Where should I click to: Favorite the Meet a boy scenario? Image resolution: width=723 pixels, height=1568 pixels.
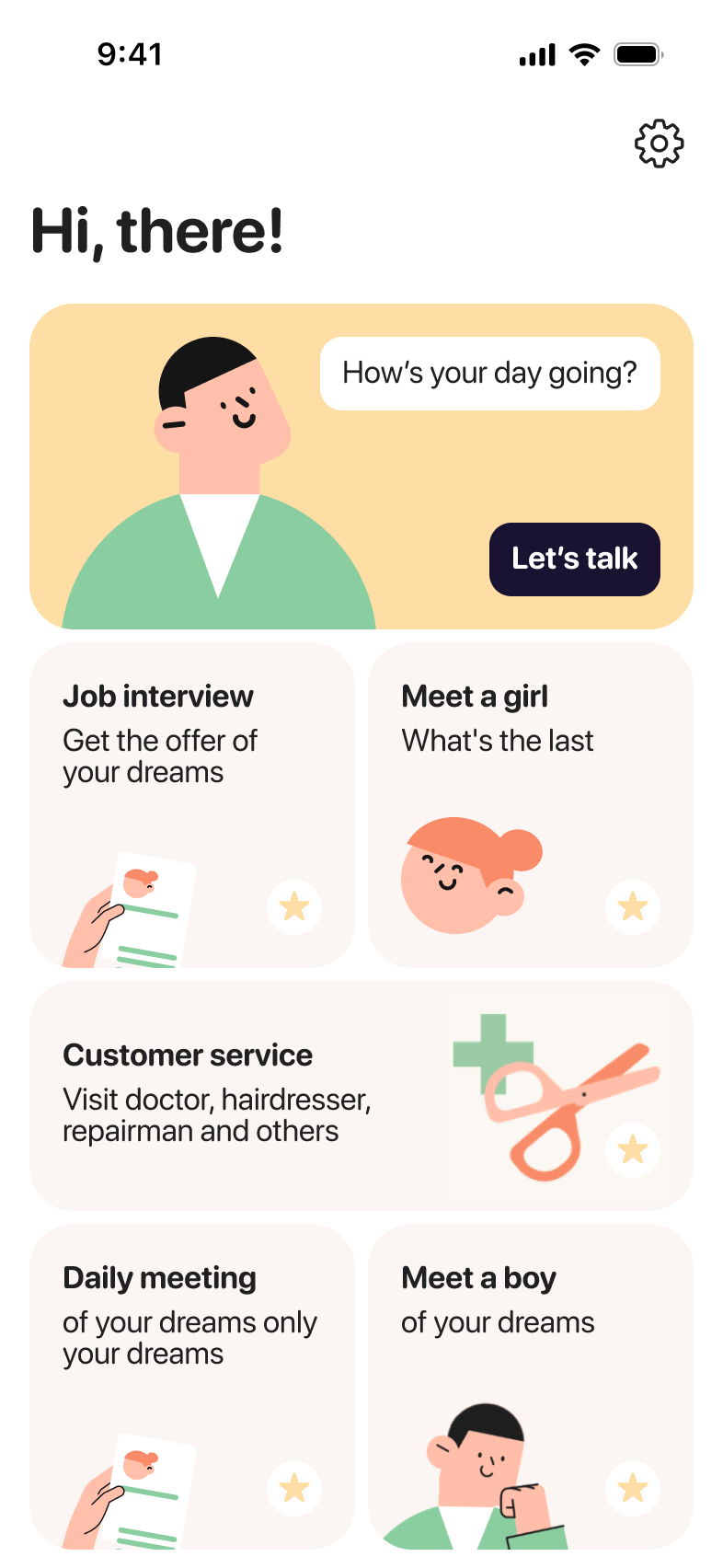633,1489
